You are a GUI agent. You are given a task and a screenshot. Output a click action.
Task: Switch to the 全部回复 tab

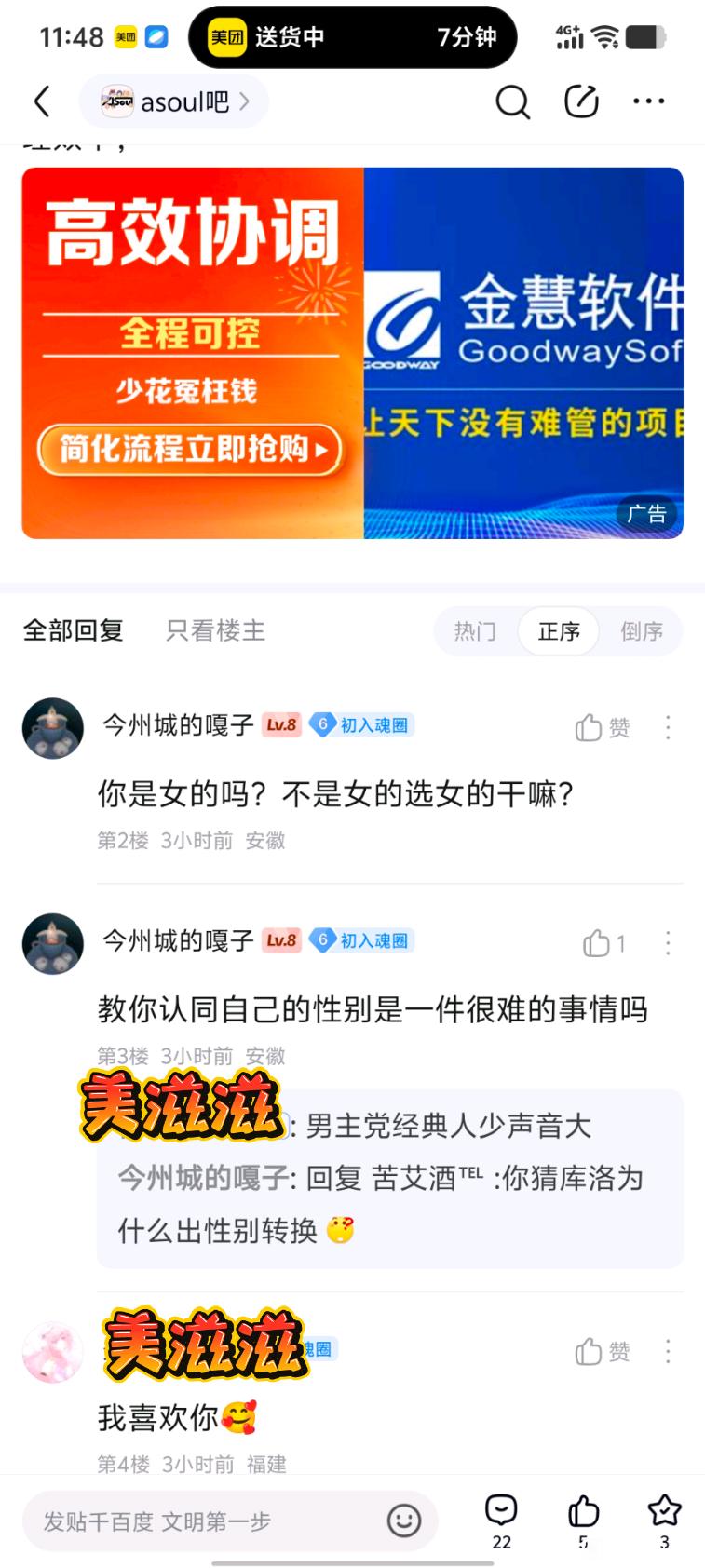73,630
